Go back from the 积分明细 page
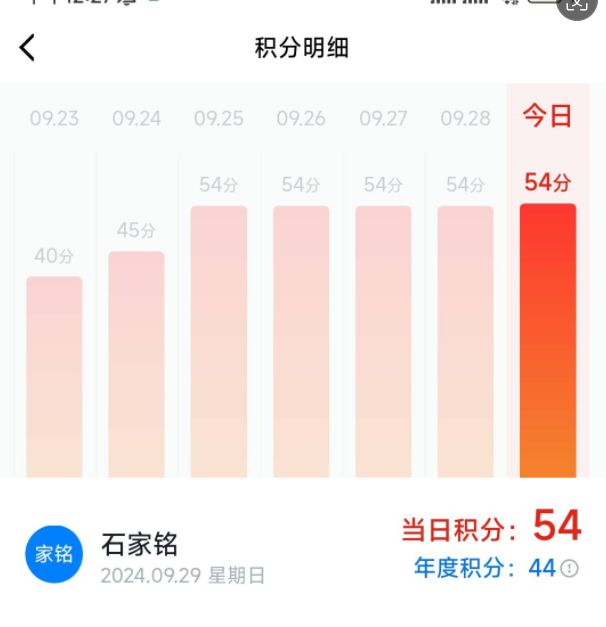 click(27, 47)
